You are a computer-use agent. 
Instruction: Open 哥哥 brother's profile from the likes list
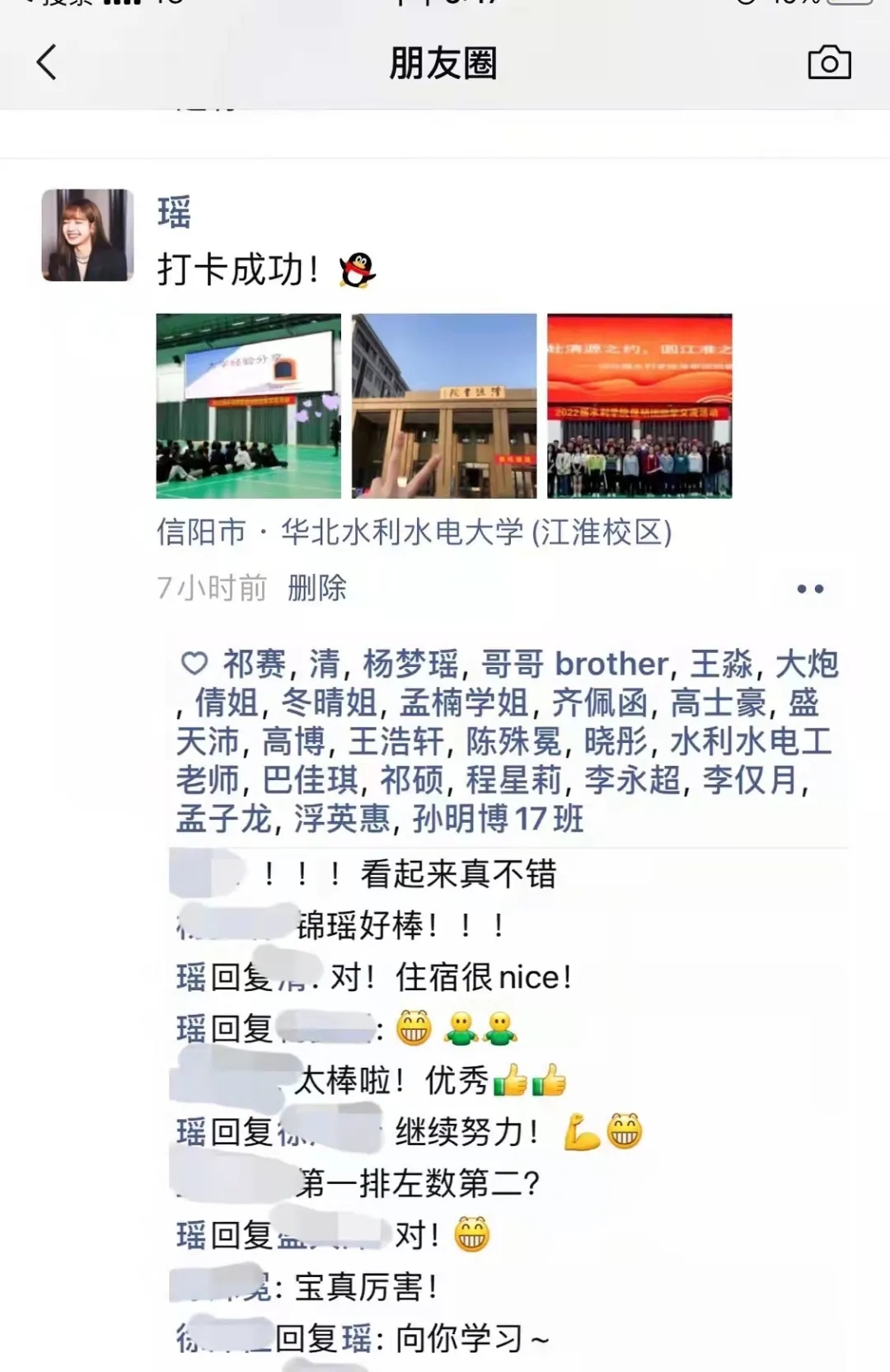tap(574, 664)
